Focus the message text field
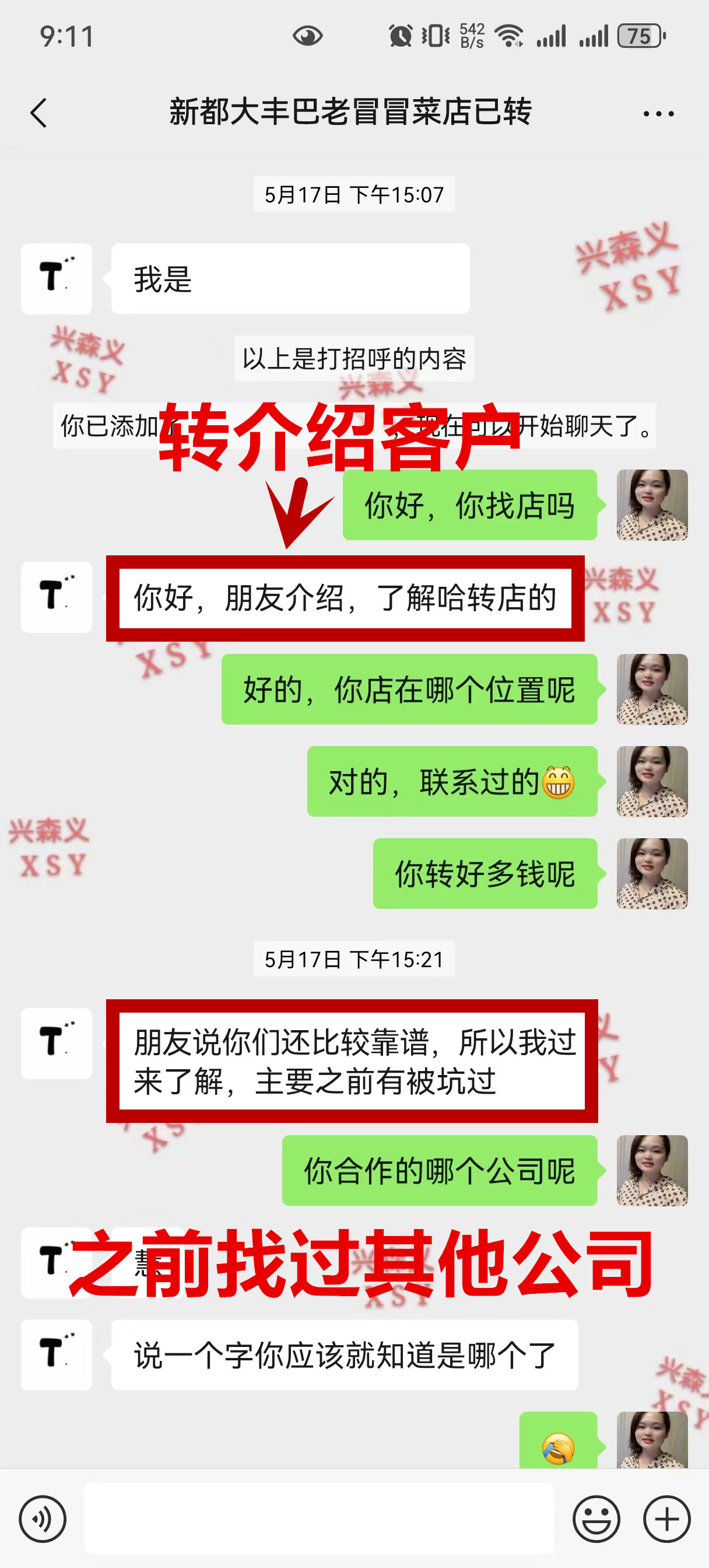This screenshot has height=1568, width=709. point(319,1518)
